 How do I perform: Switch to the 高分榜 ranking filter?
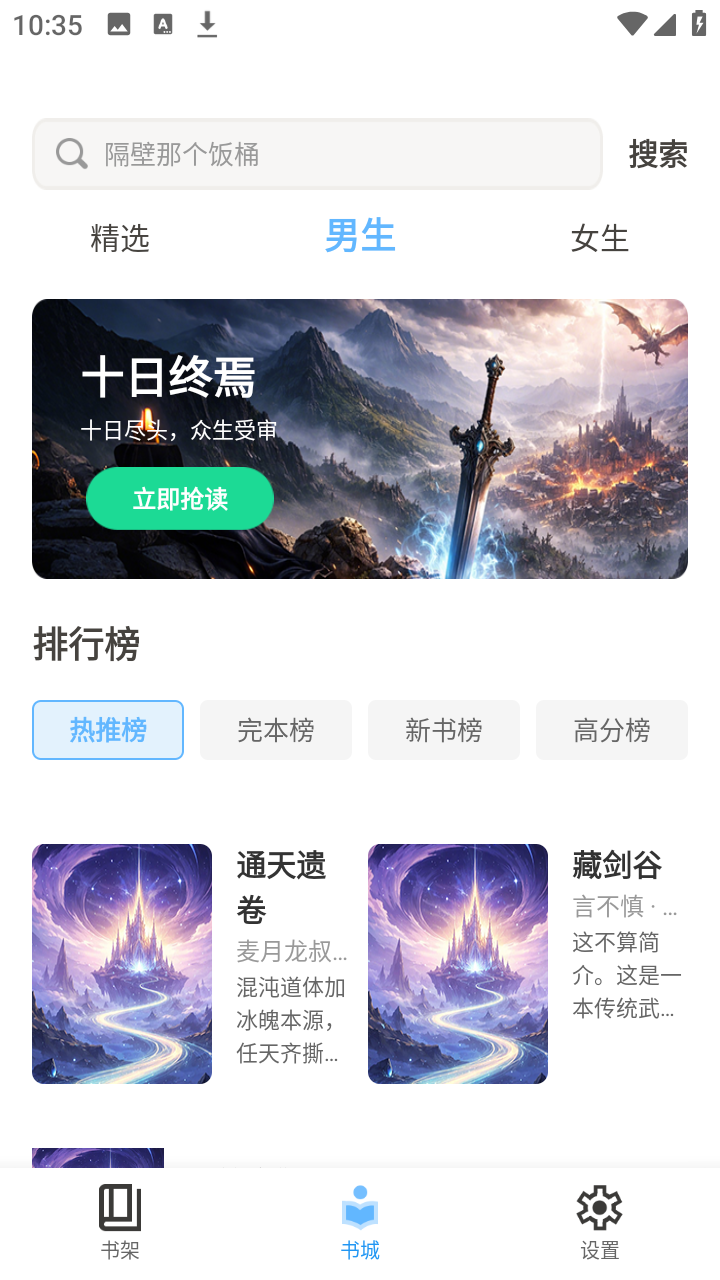[x=611, y=730]
